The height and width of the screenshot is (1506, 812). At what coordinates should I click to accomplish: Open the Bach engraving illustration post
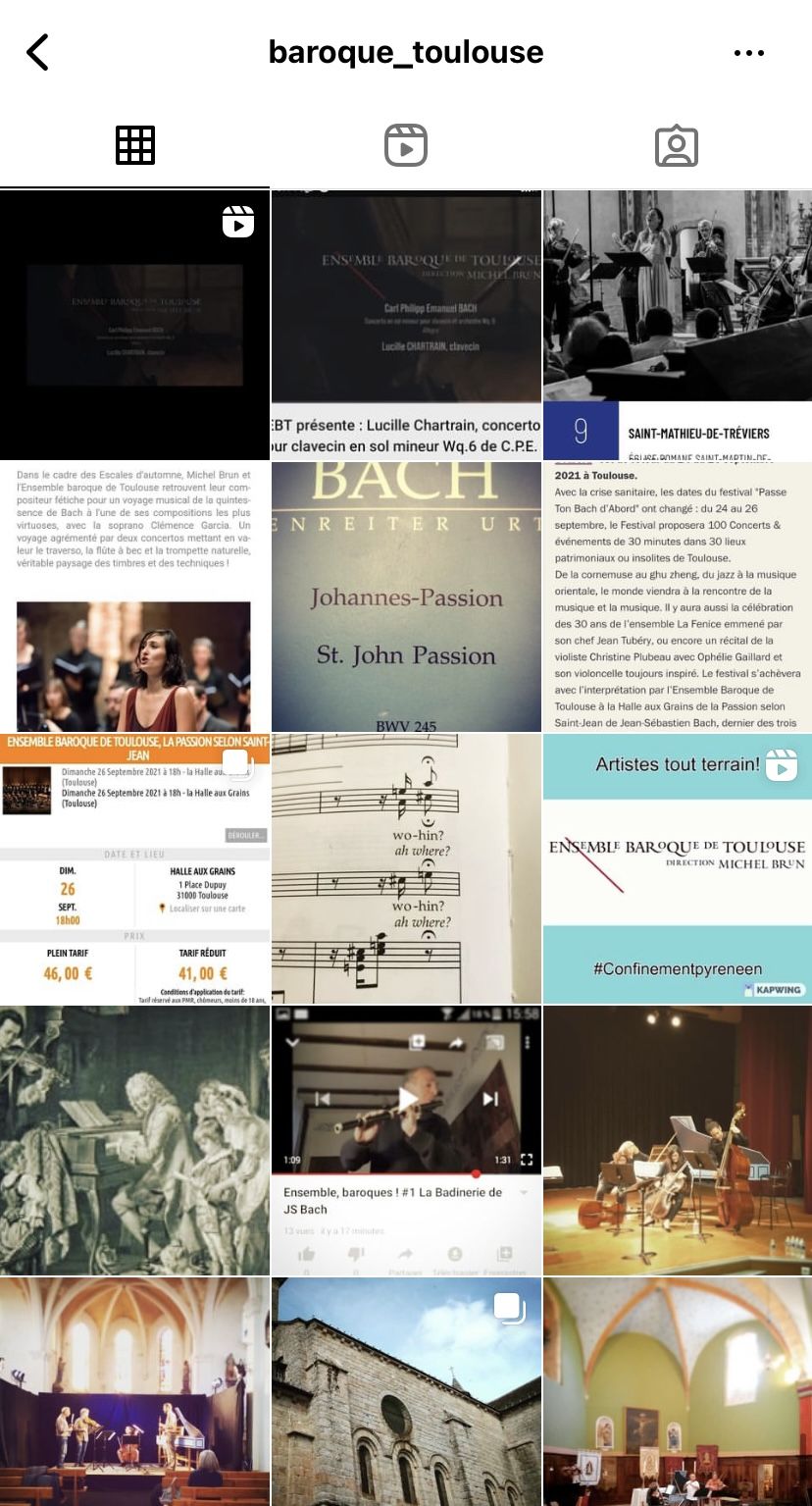click(134, 1140)
